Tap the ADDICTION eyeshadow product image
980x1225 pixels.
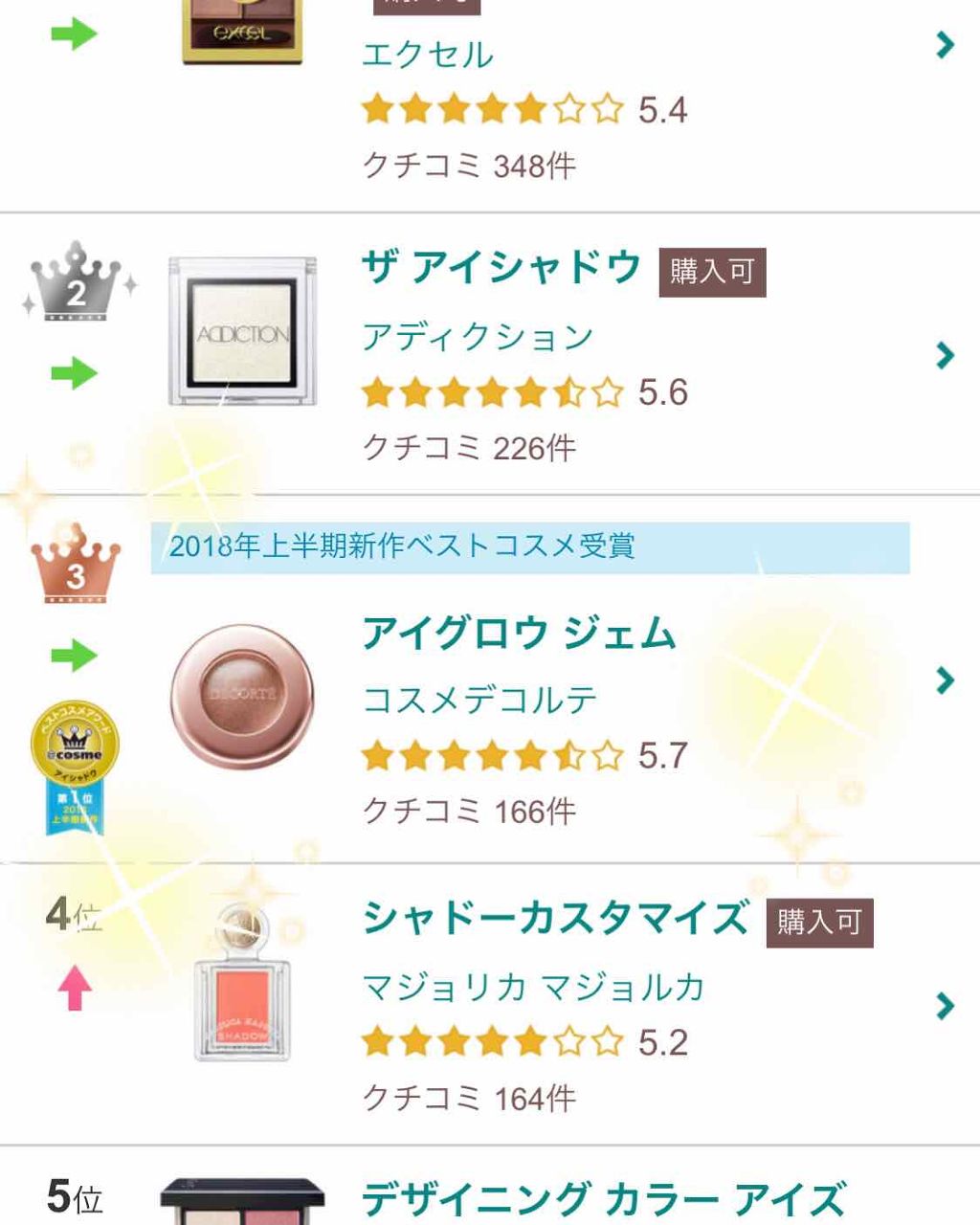[242, 331]
